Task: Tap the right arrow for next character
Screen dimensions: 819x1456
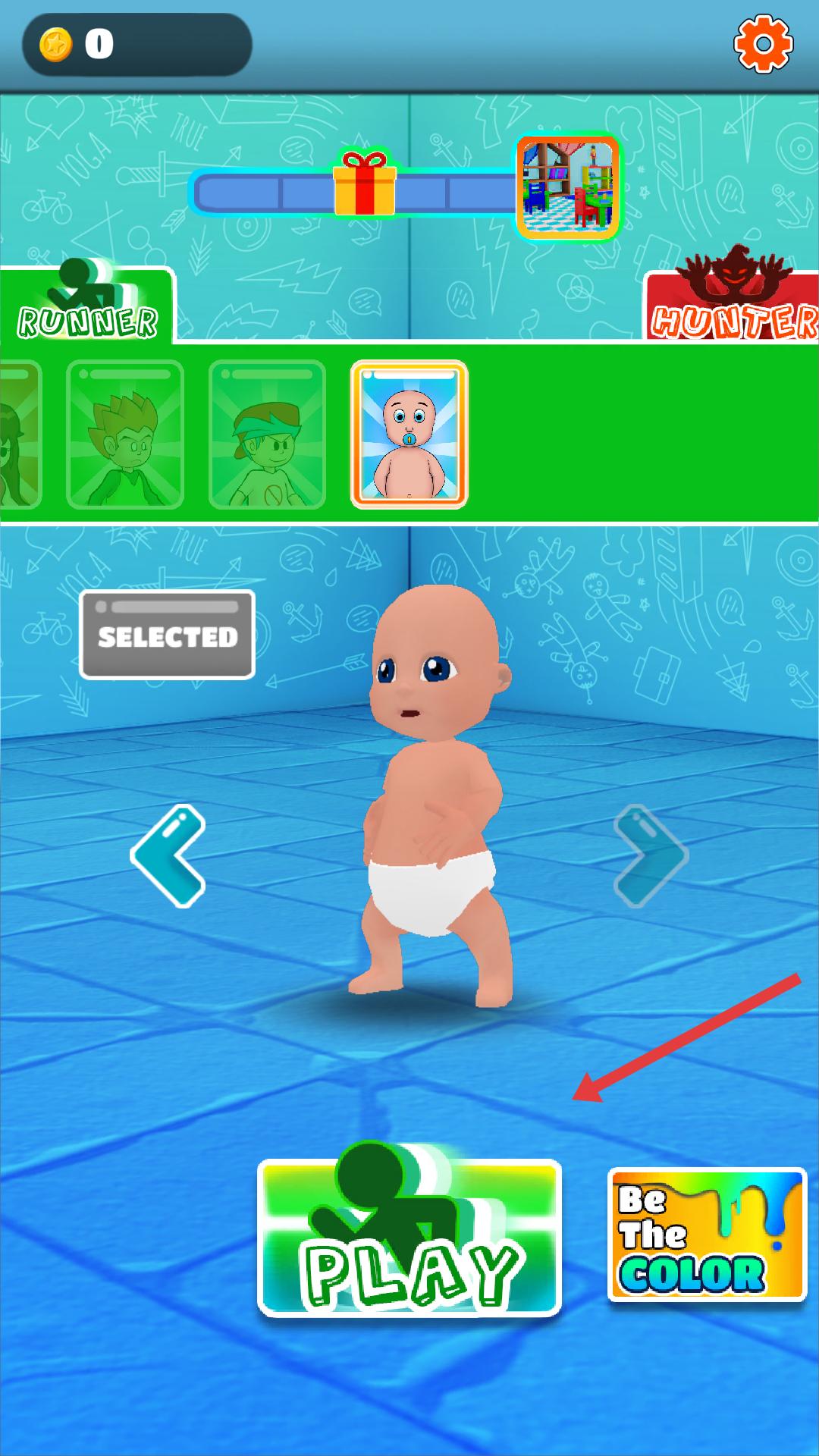Action: 650,855
